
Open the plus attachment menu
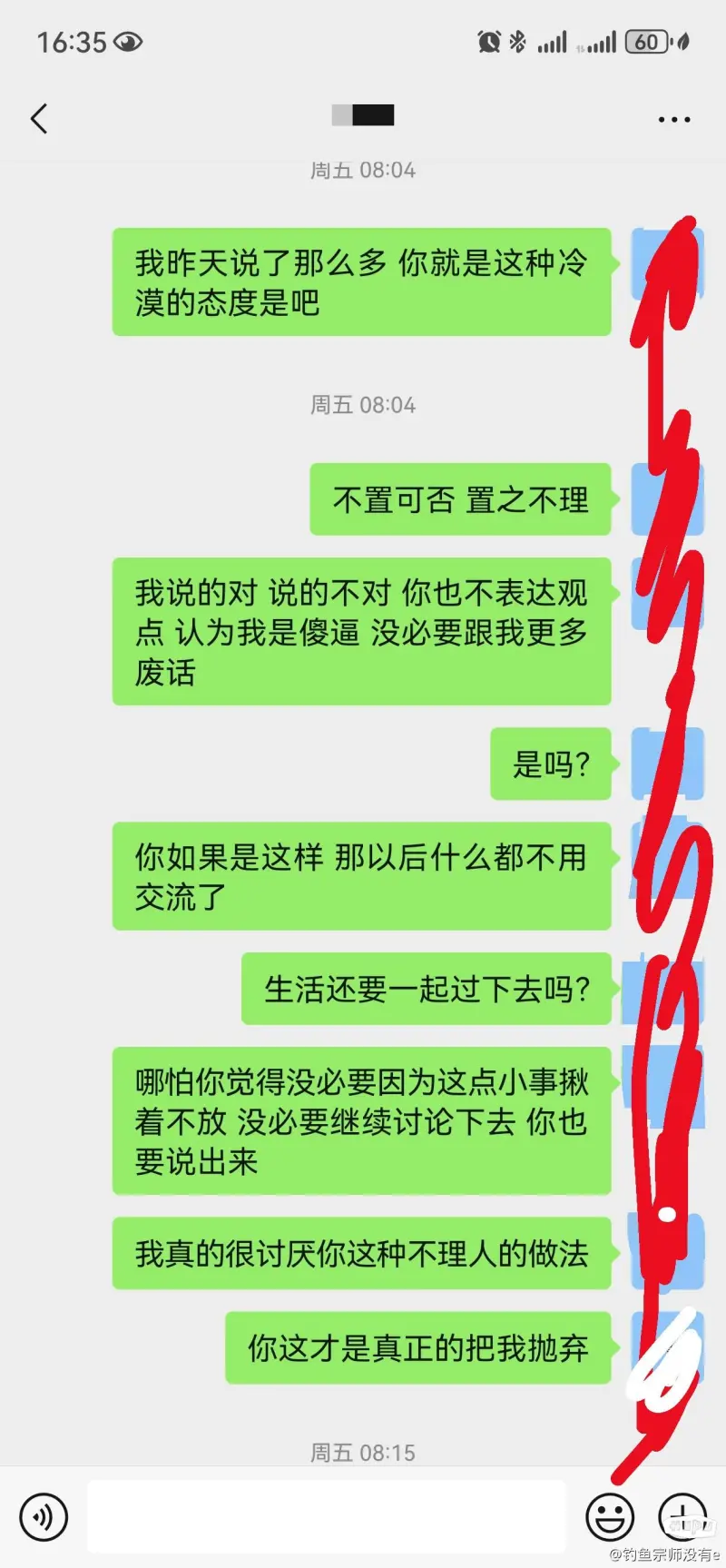[682, 1516]
